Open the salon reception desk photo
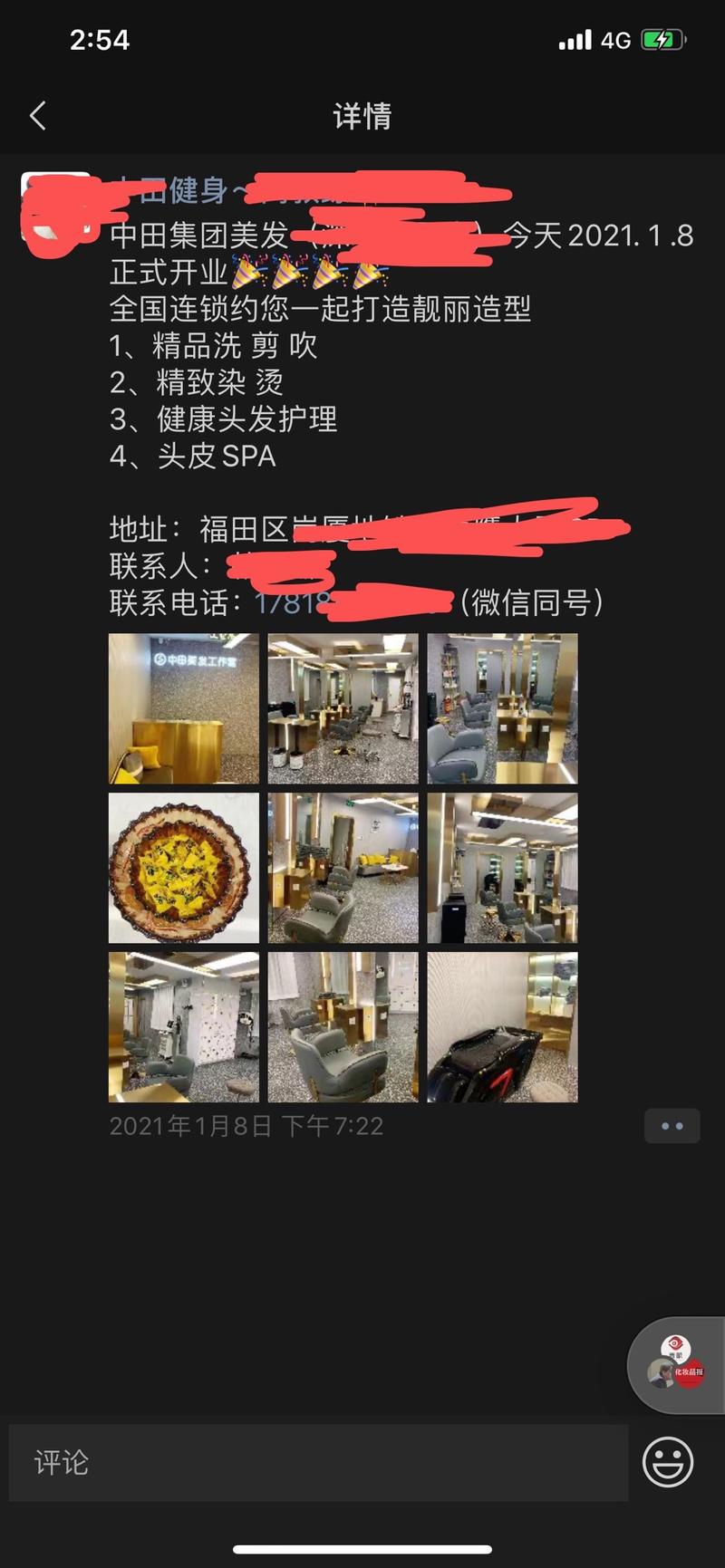This screenshot has height=1568, width=725. [183, 708]
